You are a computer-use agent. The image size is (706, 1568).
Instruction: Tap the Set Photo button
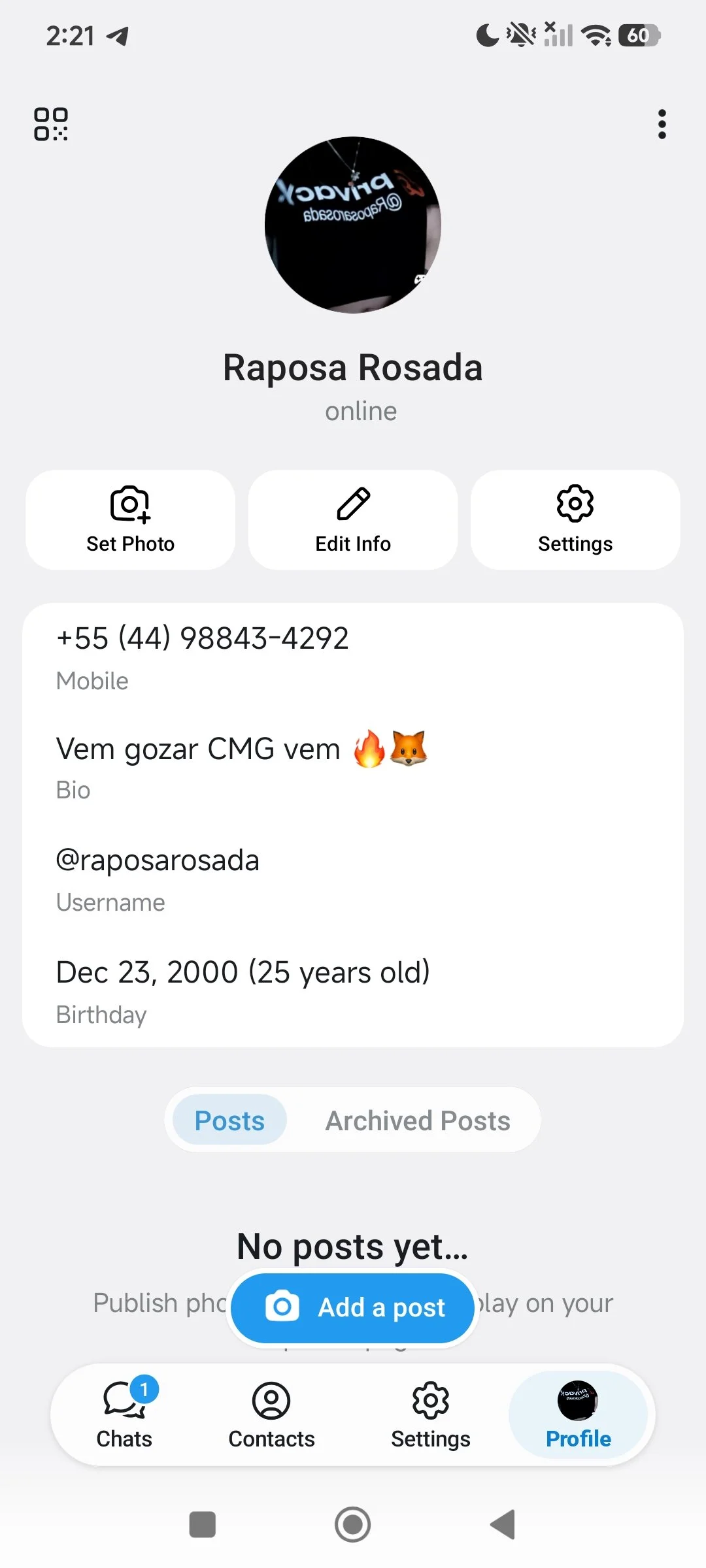point(131,520)
